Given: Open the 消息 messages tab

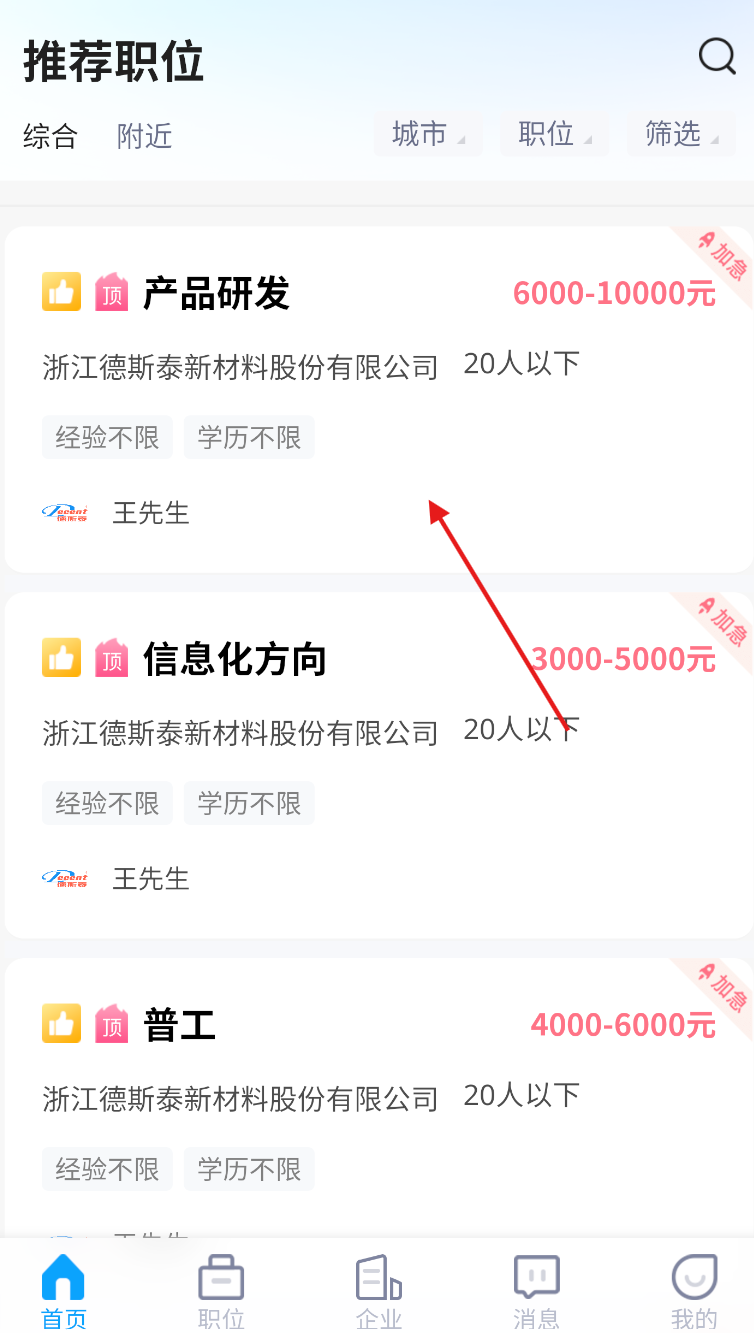Looking at the screenshot, I should tap(536, 1291).
